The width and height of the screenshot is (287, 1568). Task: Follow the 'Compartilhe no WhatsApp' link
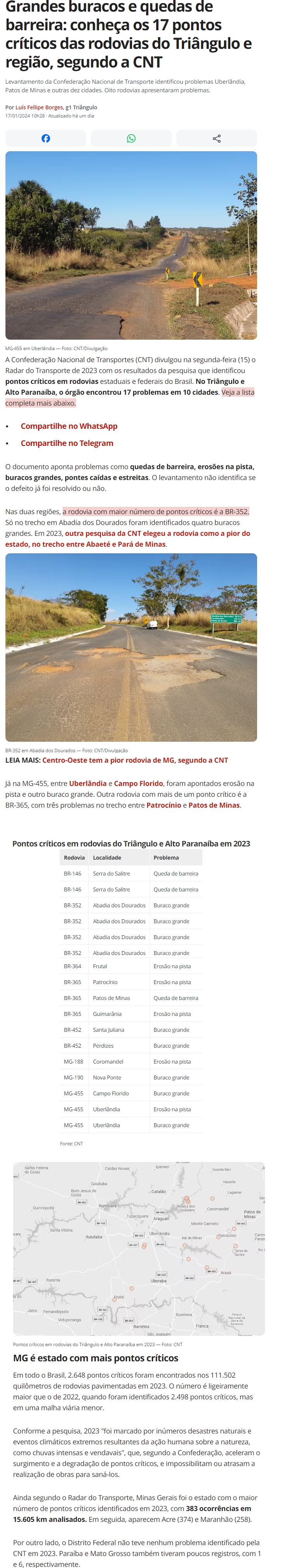[x=69, y=426]
